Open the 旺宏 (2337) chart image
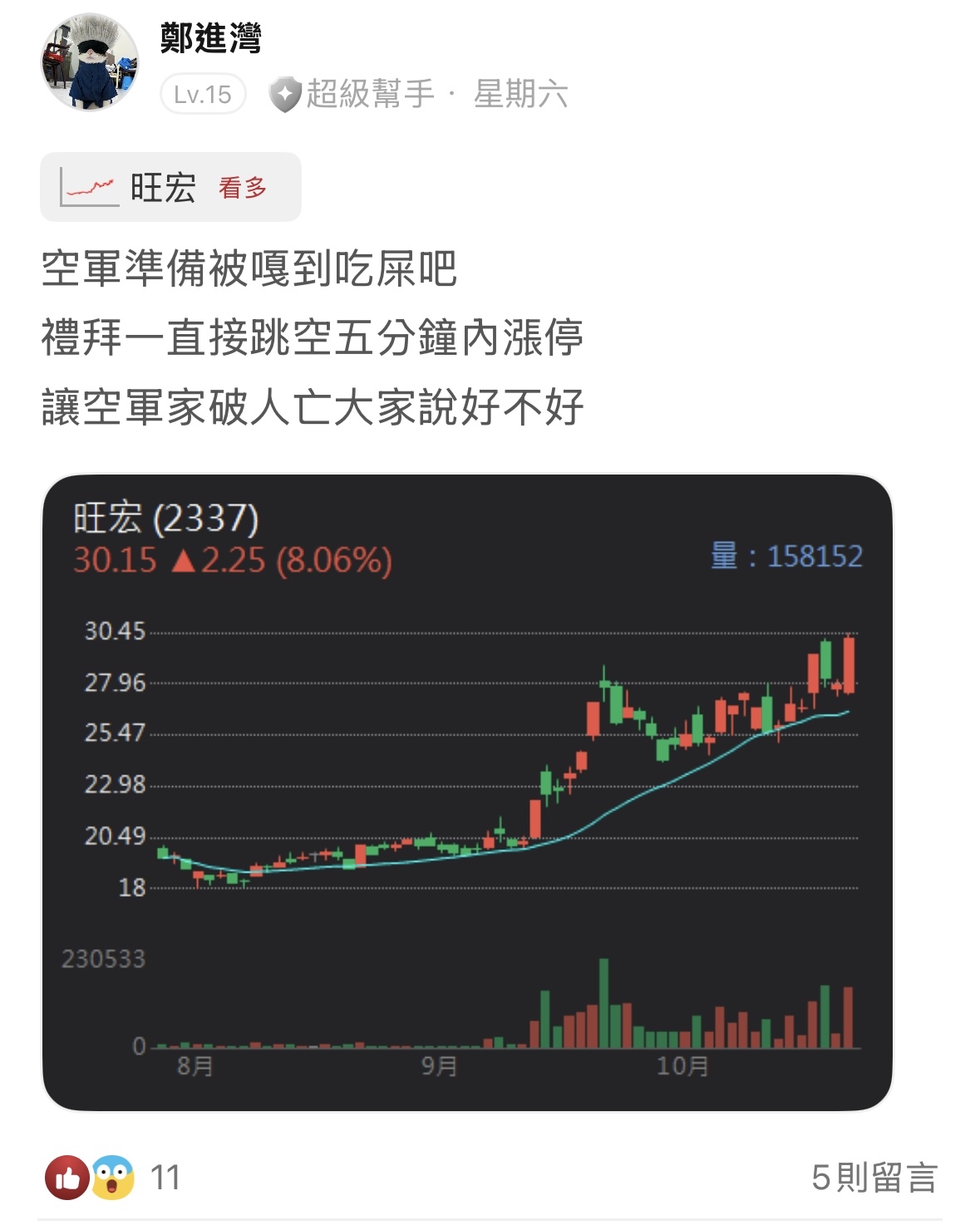This screenshot has height=1225, width=980. [x=467, y=792]
